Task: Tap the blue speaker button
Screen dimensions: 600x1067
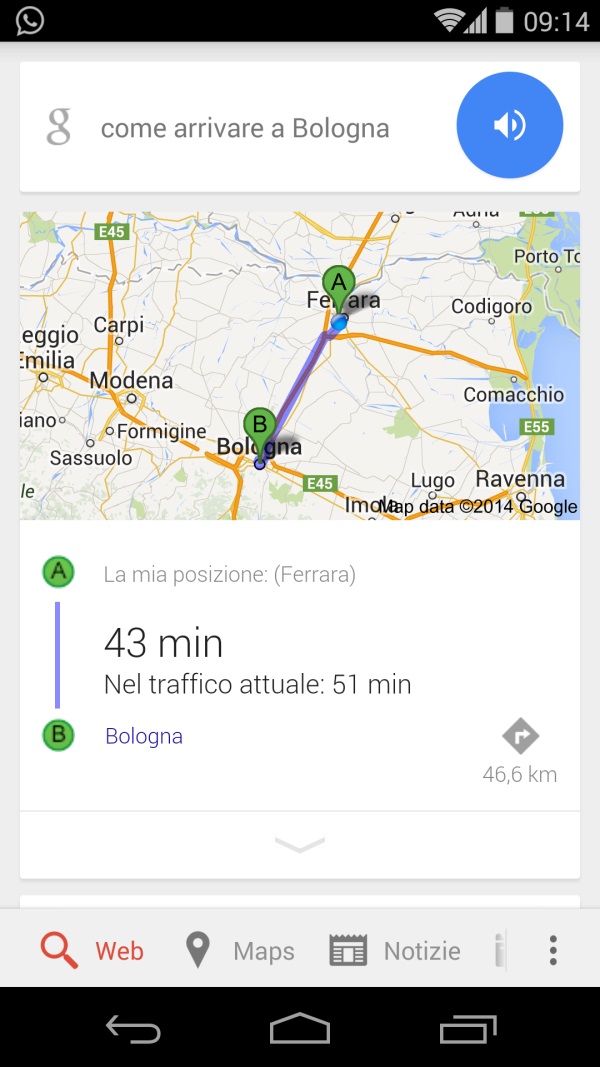Action: click(510, 125)
